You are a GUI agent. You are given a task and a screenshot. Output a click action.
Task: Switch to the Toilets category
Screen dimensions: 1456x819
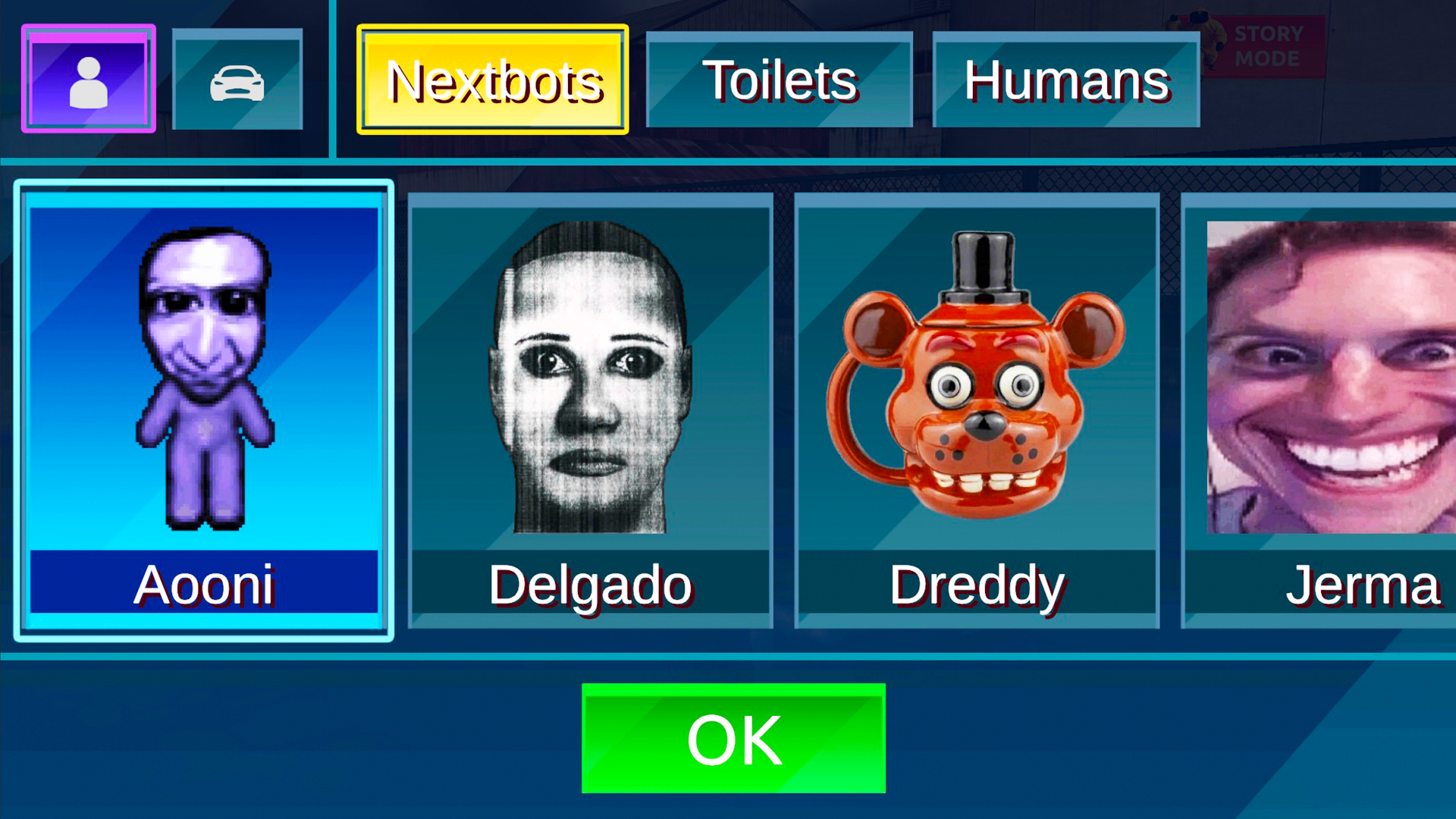pos(779,80)
